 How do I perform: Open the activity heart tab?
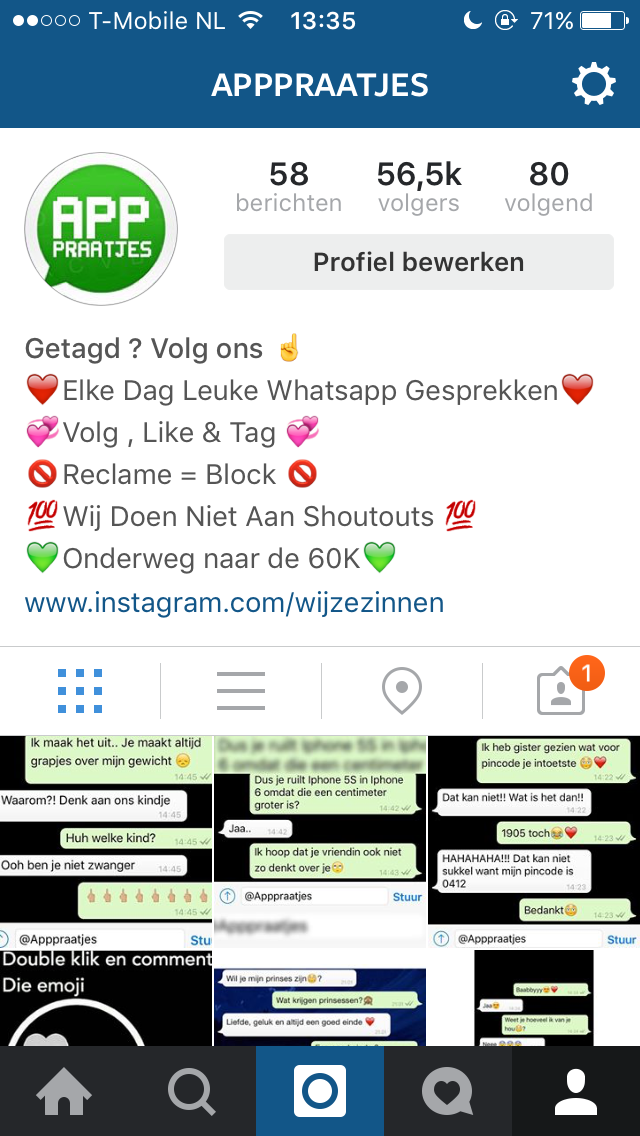(448, 1091)
